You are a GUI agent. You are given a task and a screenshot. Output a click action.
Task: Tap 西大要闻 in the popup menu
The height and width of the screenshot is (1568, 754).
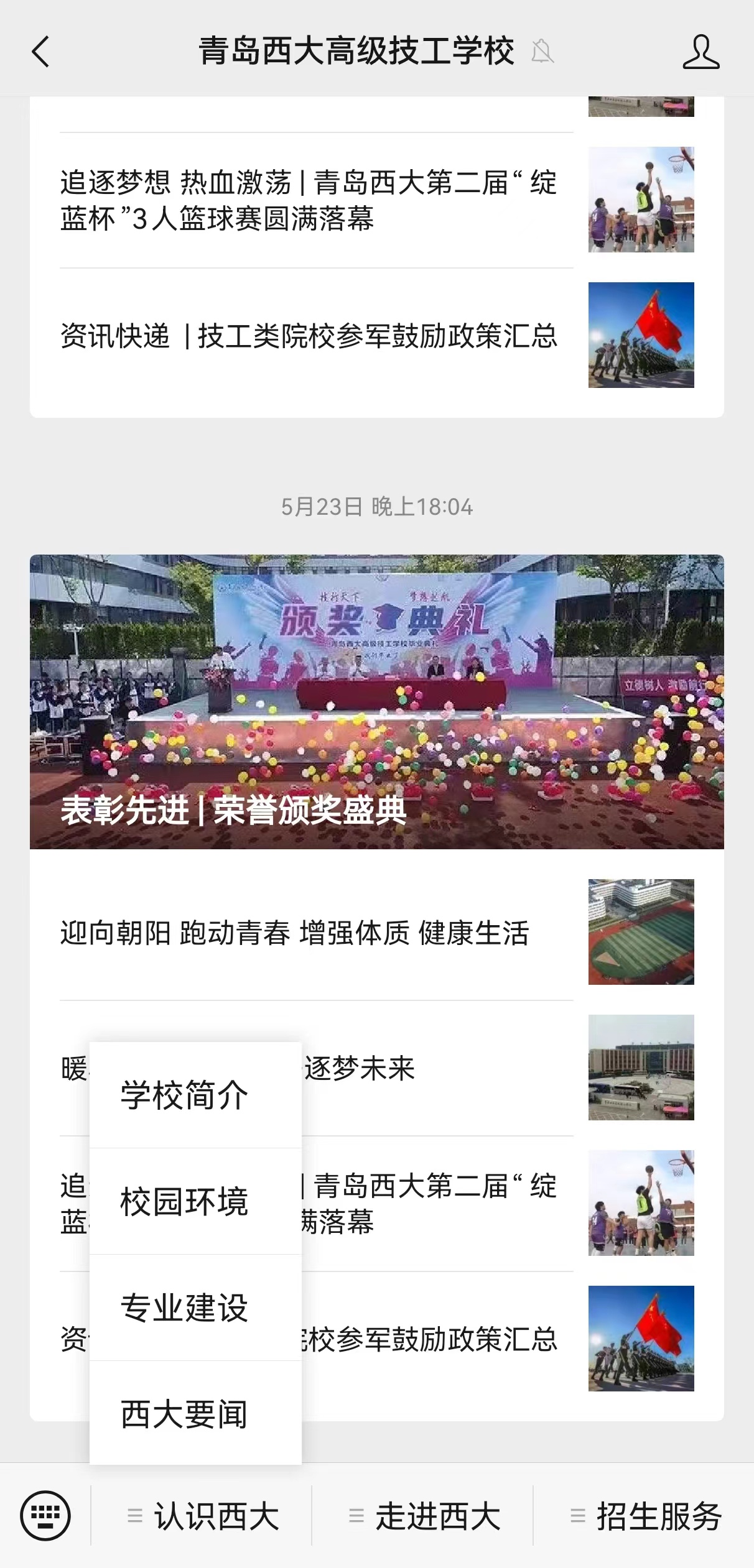[184, 1414]
